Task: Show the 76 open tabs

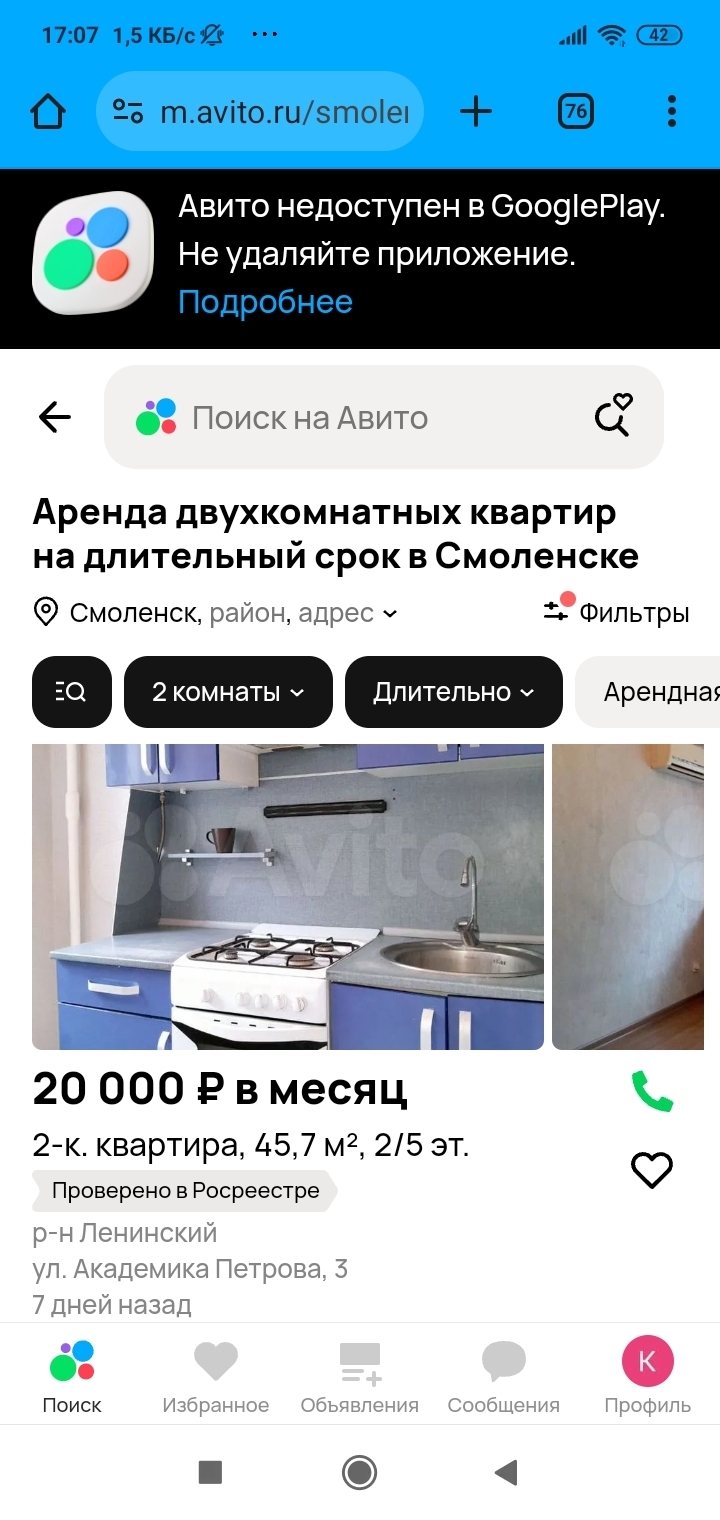Action: coord(575,111)
